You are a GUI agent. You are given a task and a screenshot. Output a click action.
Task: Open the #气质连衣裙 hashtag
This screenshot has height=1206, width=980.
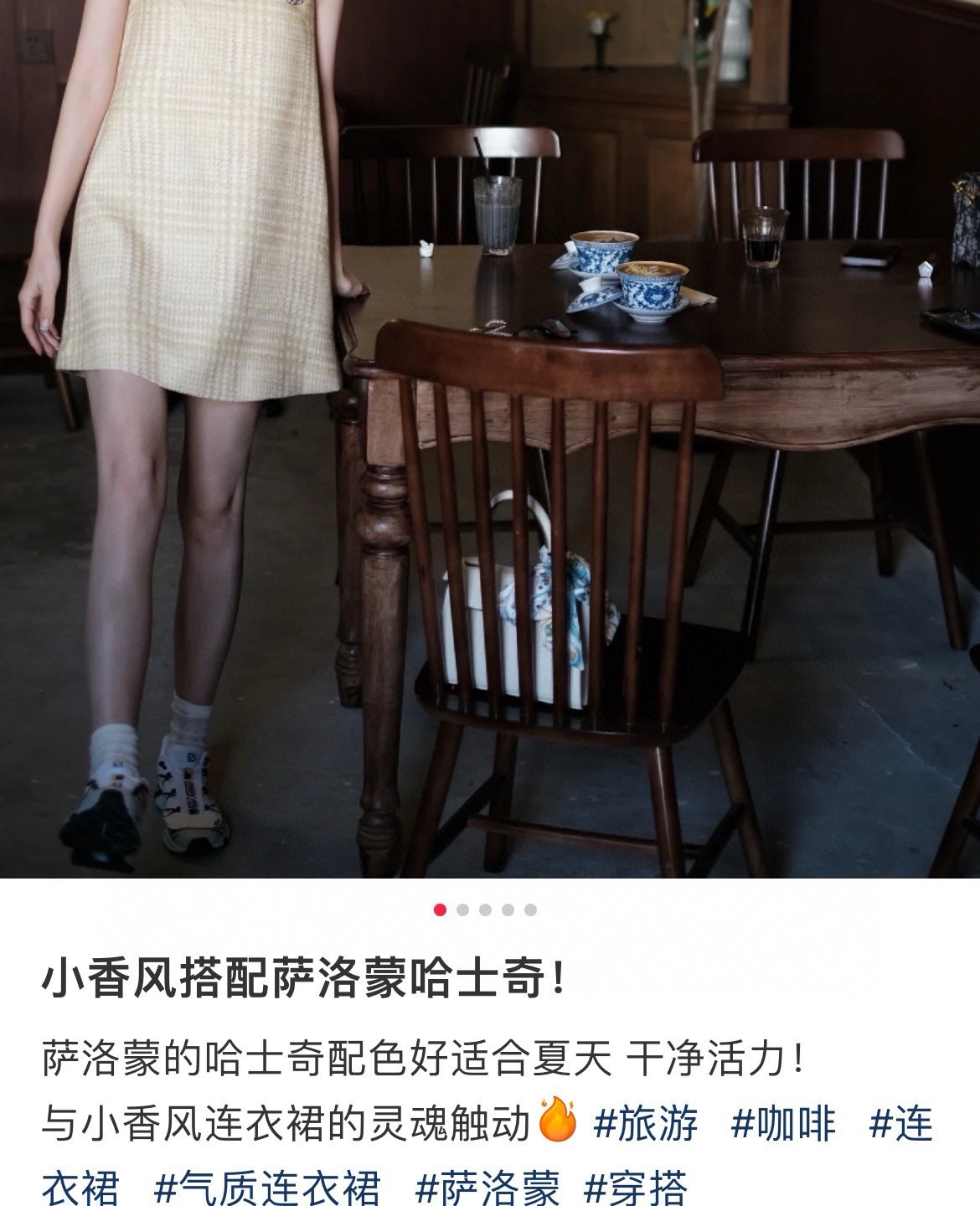[268, 1187]
